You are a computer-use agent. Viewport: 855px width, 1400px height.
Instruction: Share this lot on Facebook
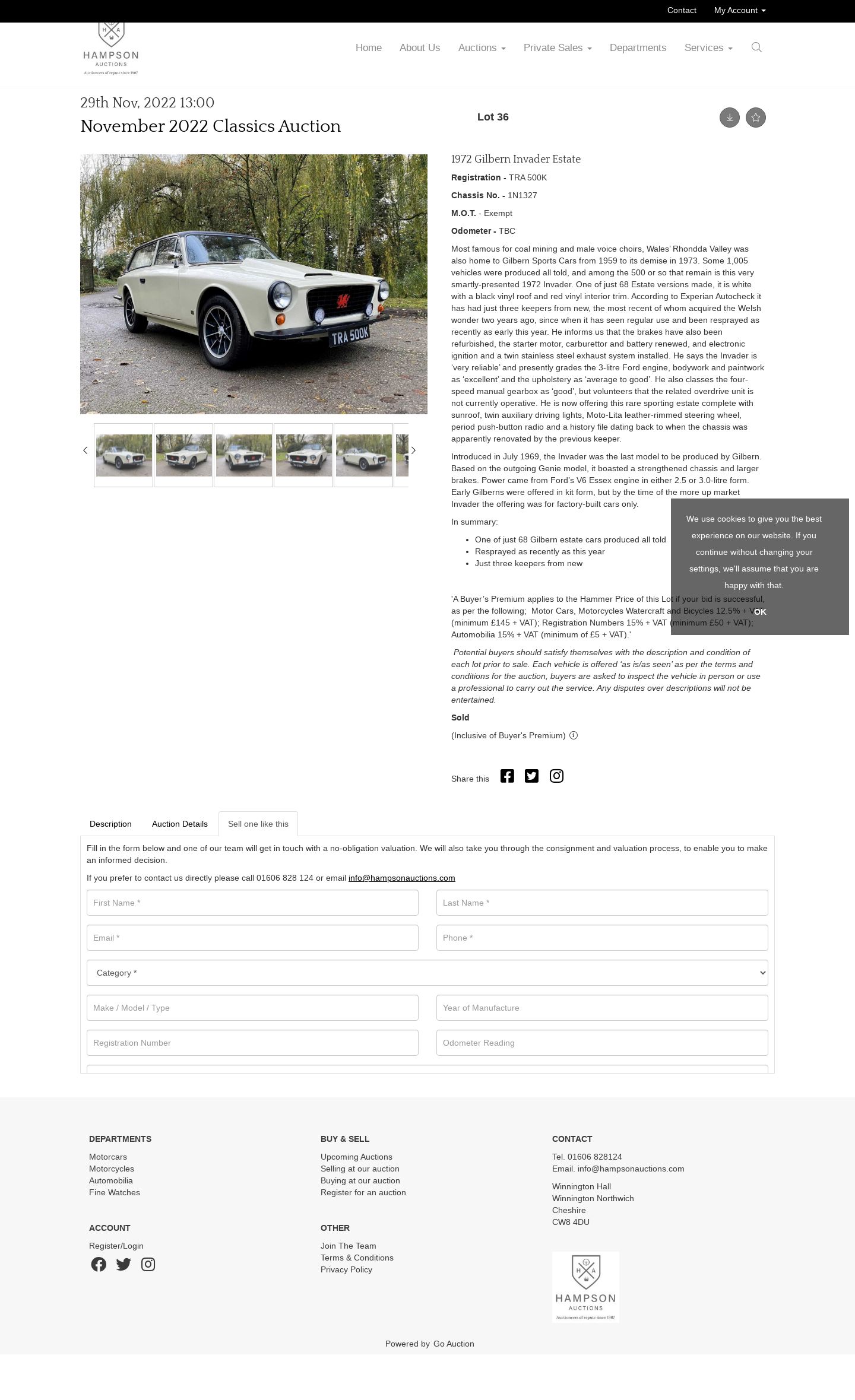coord(507,776)
